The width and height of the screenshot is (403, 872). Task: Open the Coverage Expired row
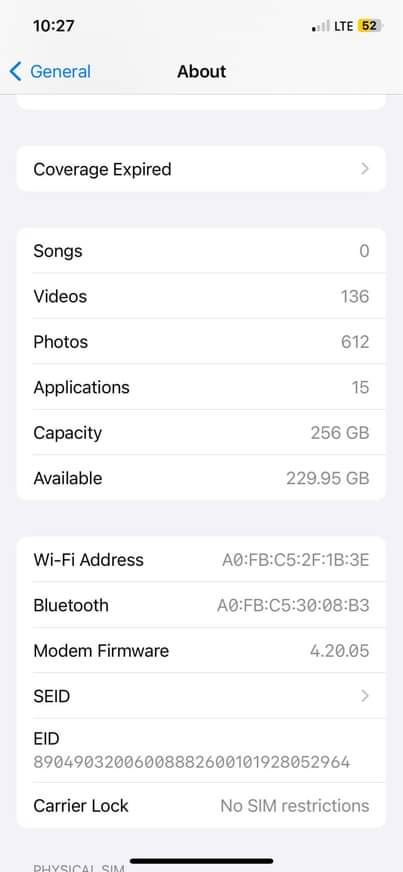pos(201,169)
